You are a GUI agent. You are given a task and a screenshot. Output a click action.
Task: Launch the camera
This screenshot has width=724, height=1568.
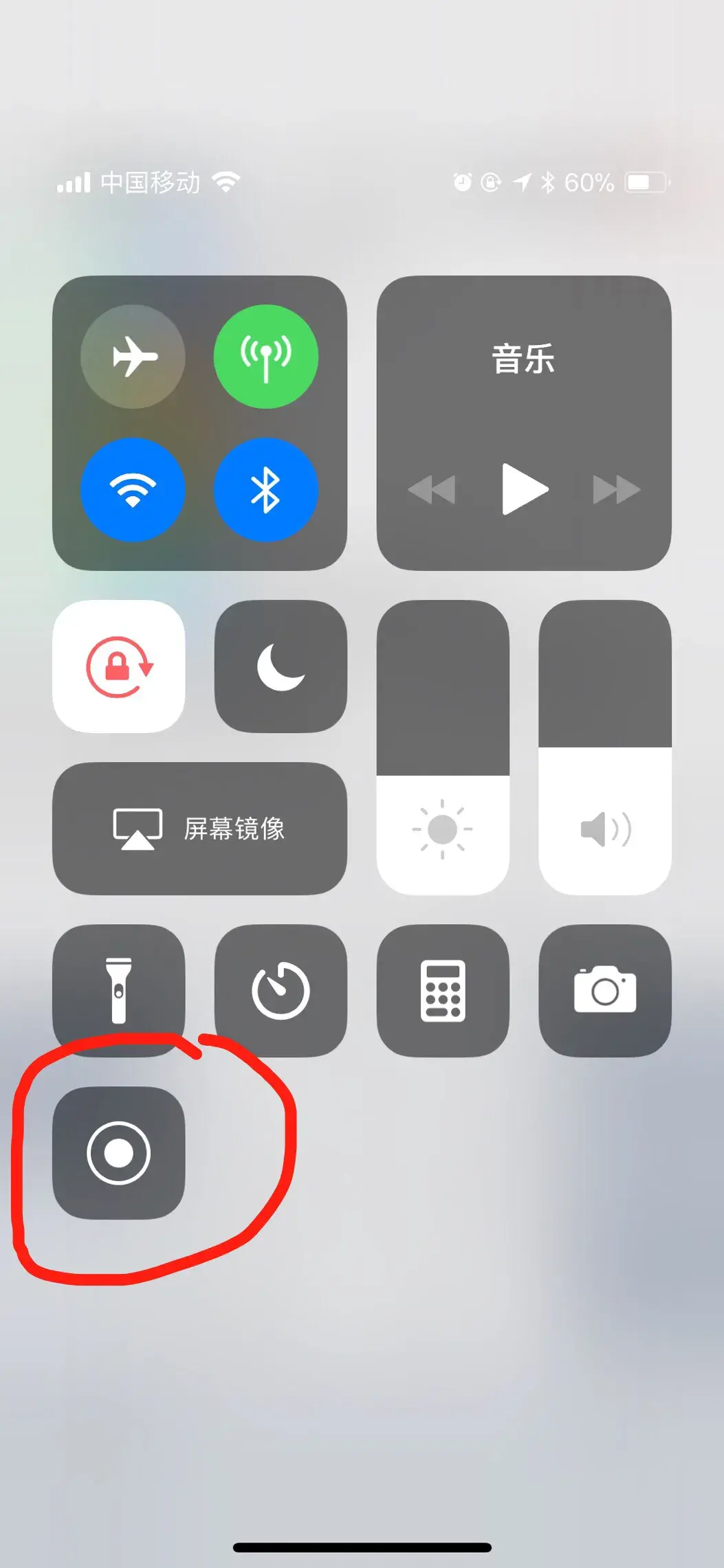point(605,991)
